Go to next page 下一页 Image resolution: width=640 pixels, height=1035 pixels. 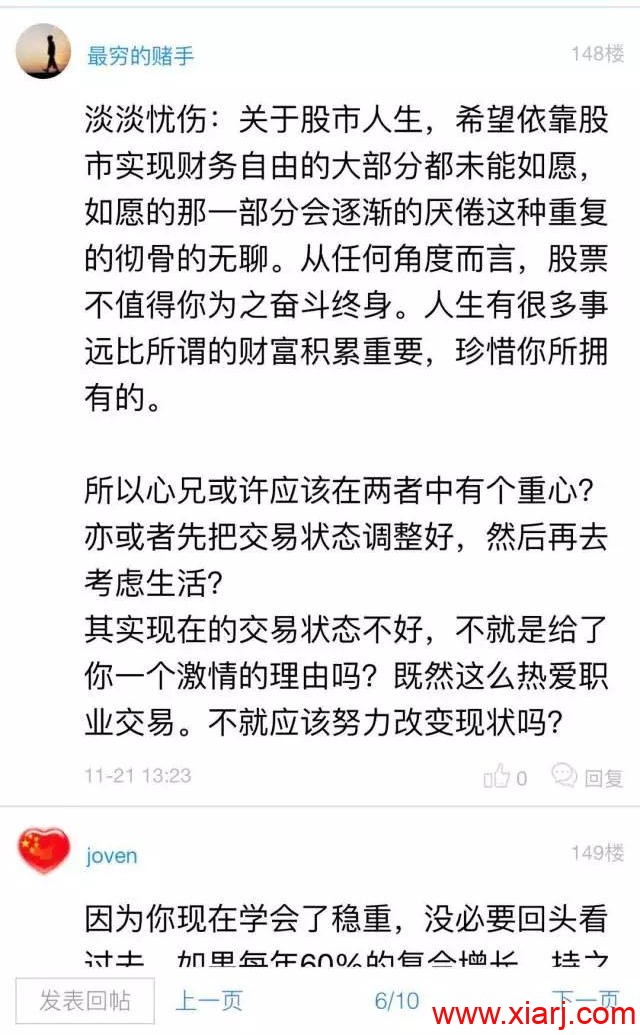pyautogui.click(x=585, y=1000)
